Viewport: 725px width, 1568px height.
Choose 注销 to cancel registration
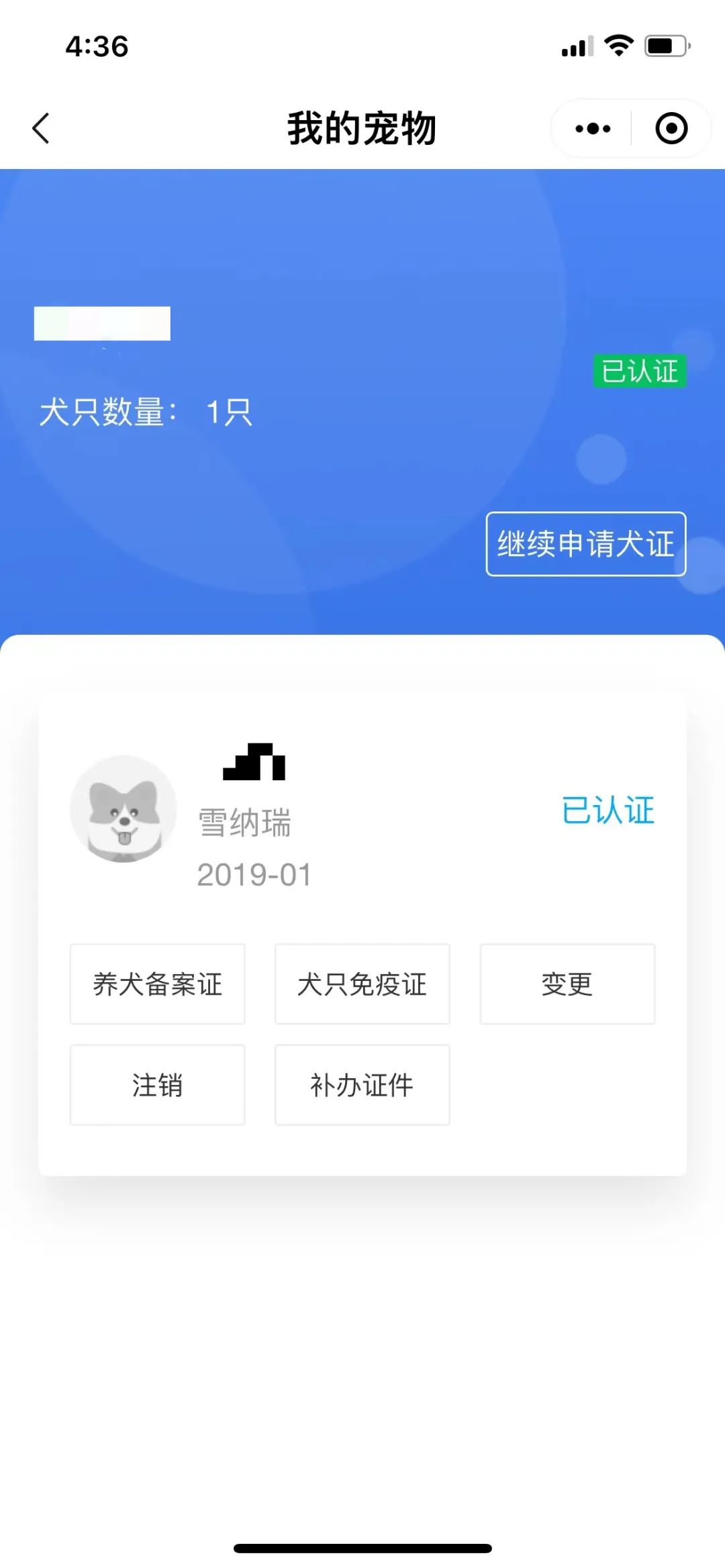coord(157,1085)
